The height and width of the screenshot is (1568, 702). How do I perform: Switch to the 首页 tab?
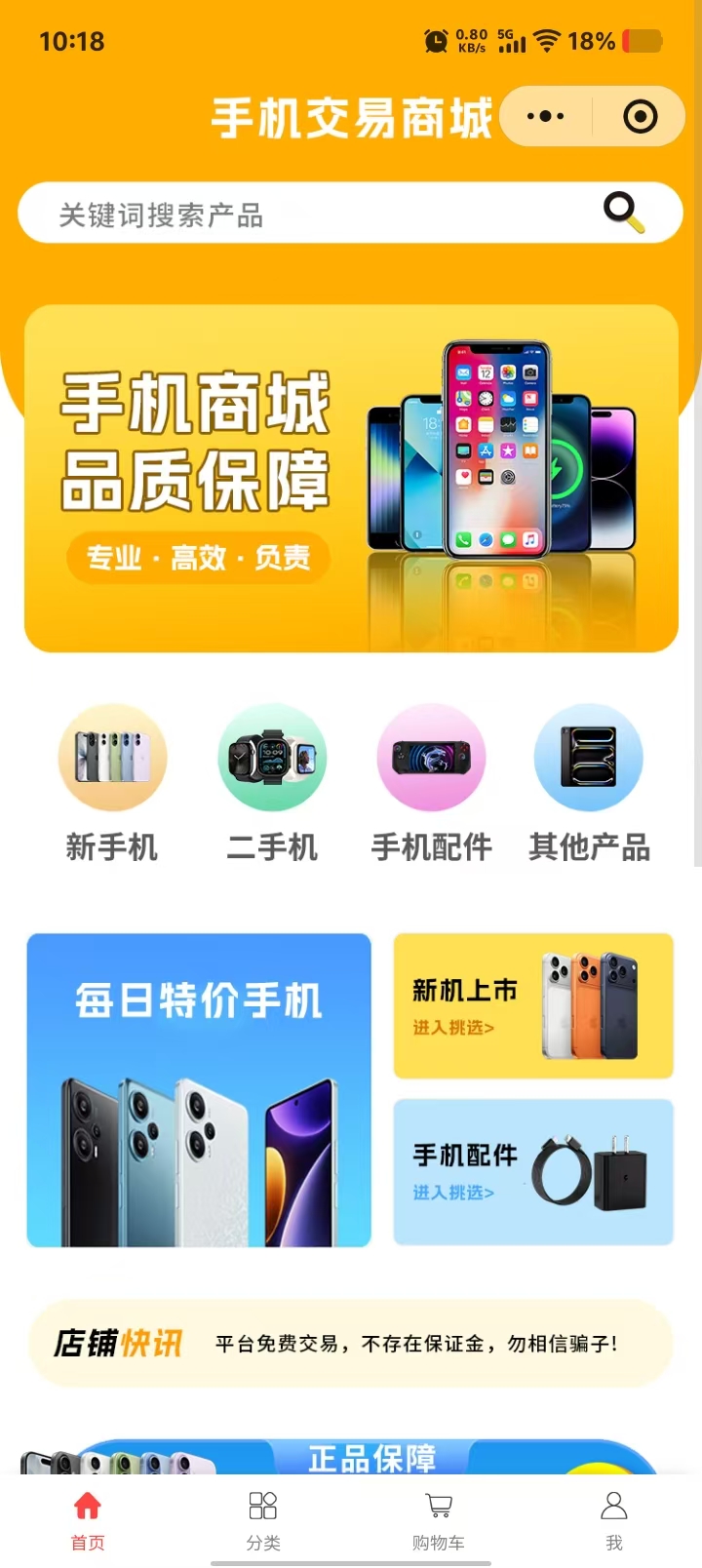[88, 1519]
